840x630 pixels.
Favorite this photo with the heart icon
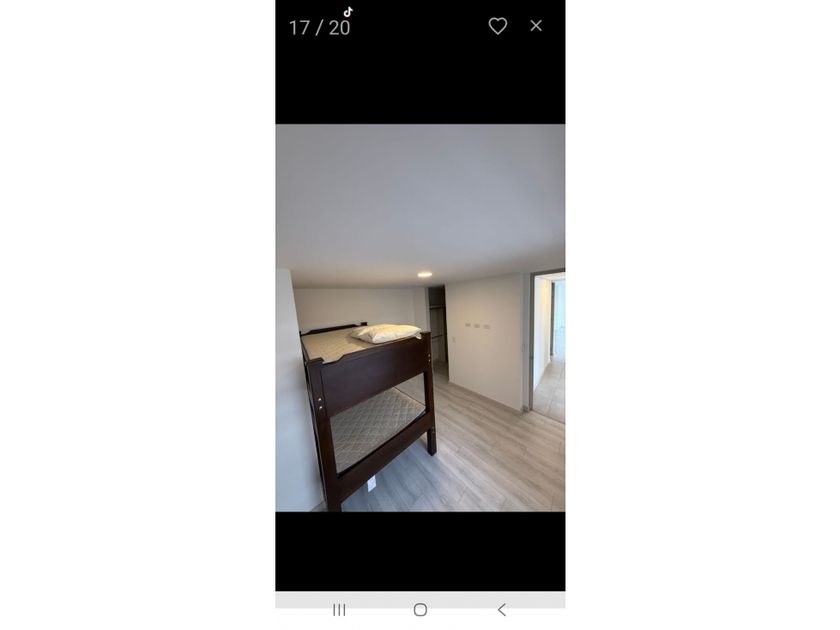click(497, 26)
